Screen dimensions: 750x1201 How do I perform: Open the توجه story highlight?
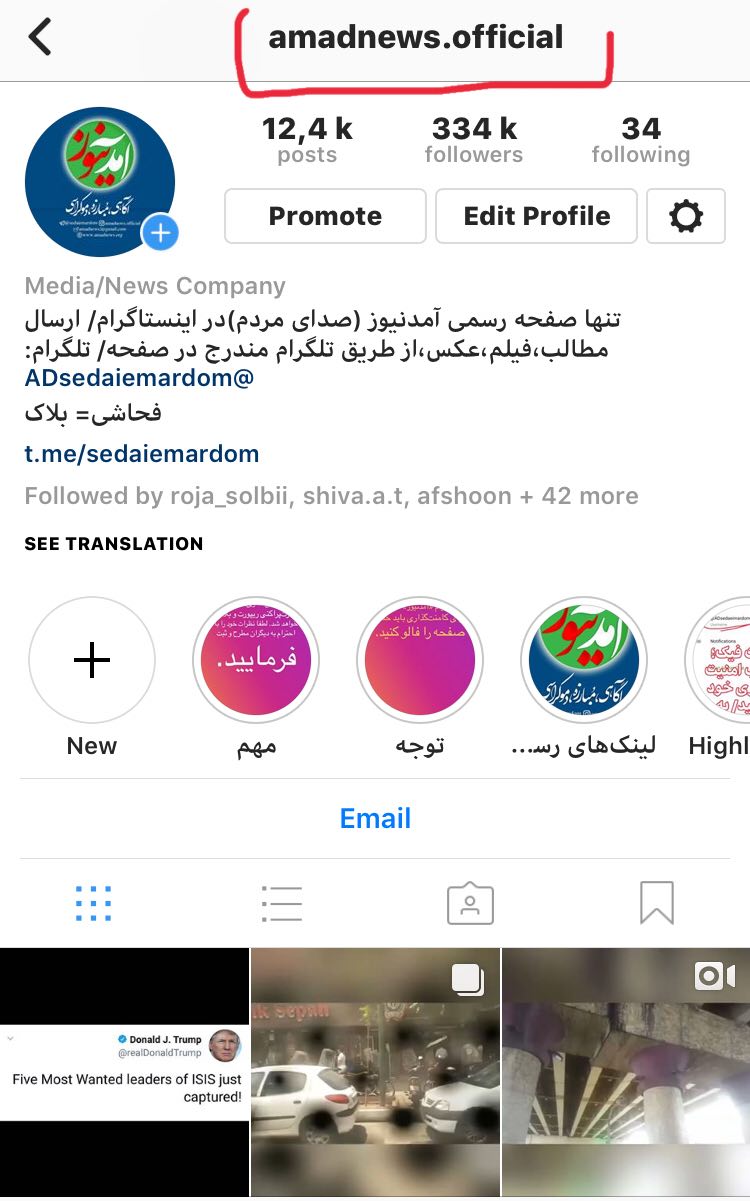(x=420, y=661)
